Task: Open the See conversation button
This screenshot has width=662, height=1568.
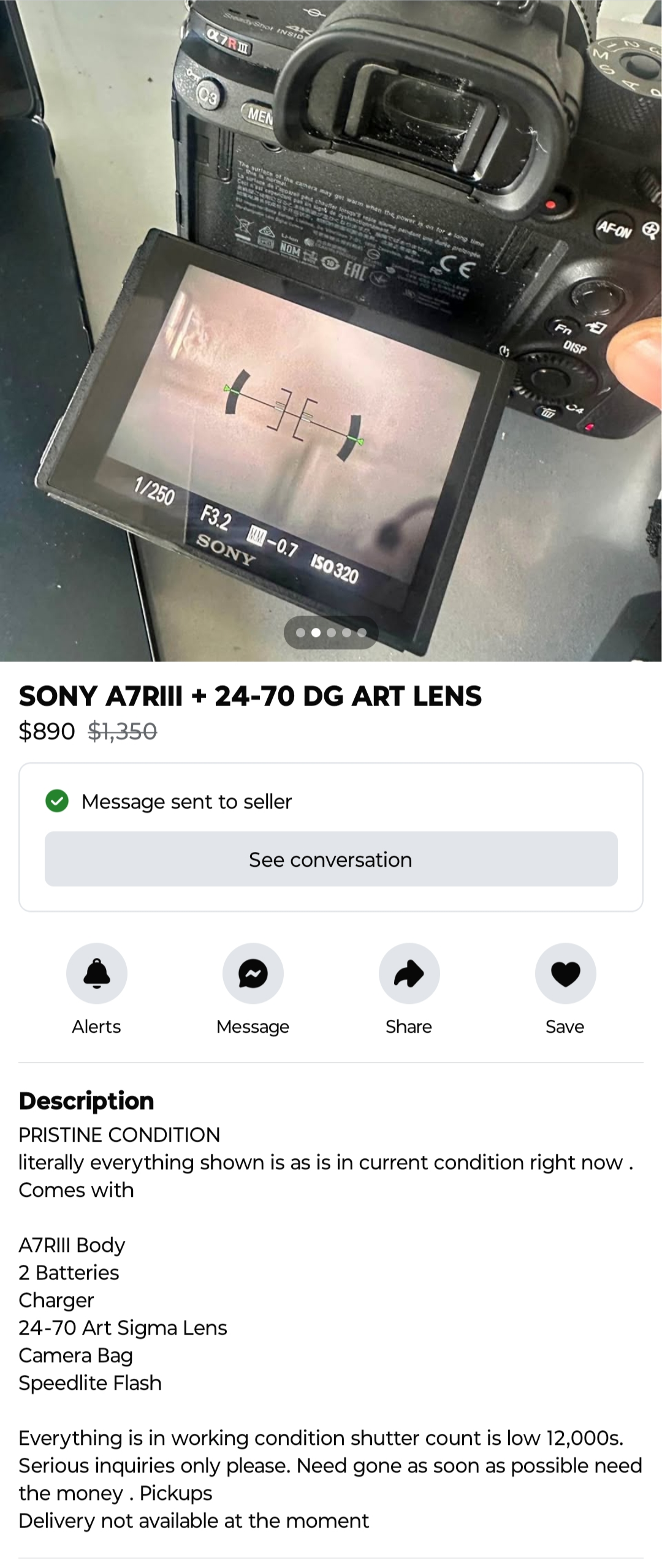Action: [x=331, y=859]
